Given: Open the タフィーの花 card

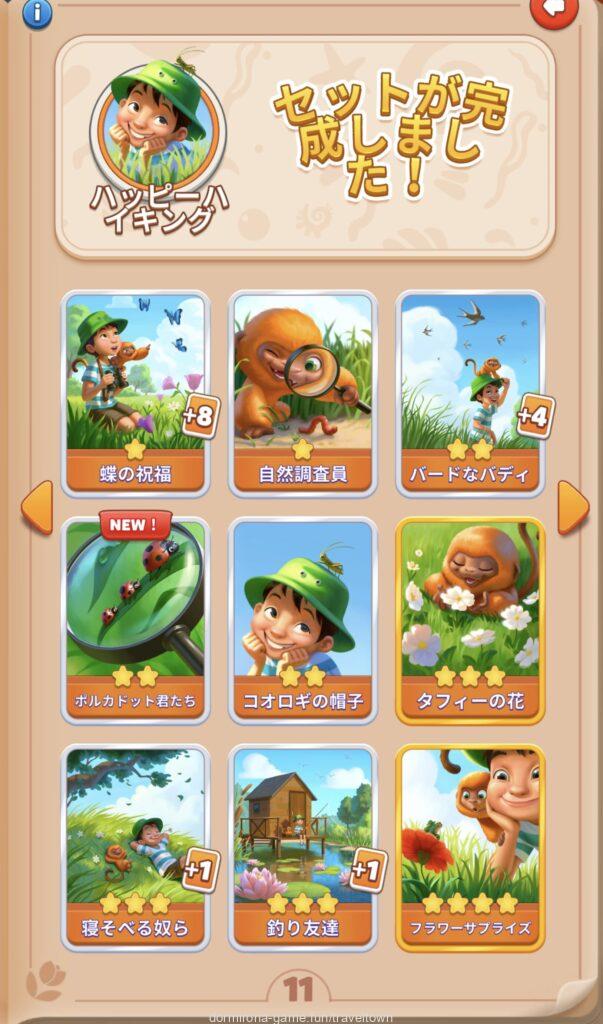Looking at the screenshot, I should click(x=470, y=620).
